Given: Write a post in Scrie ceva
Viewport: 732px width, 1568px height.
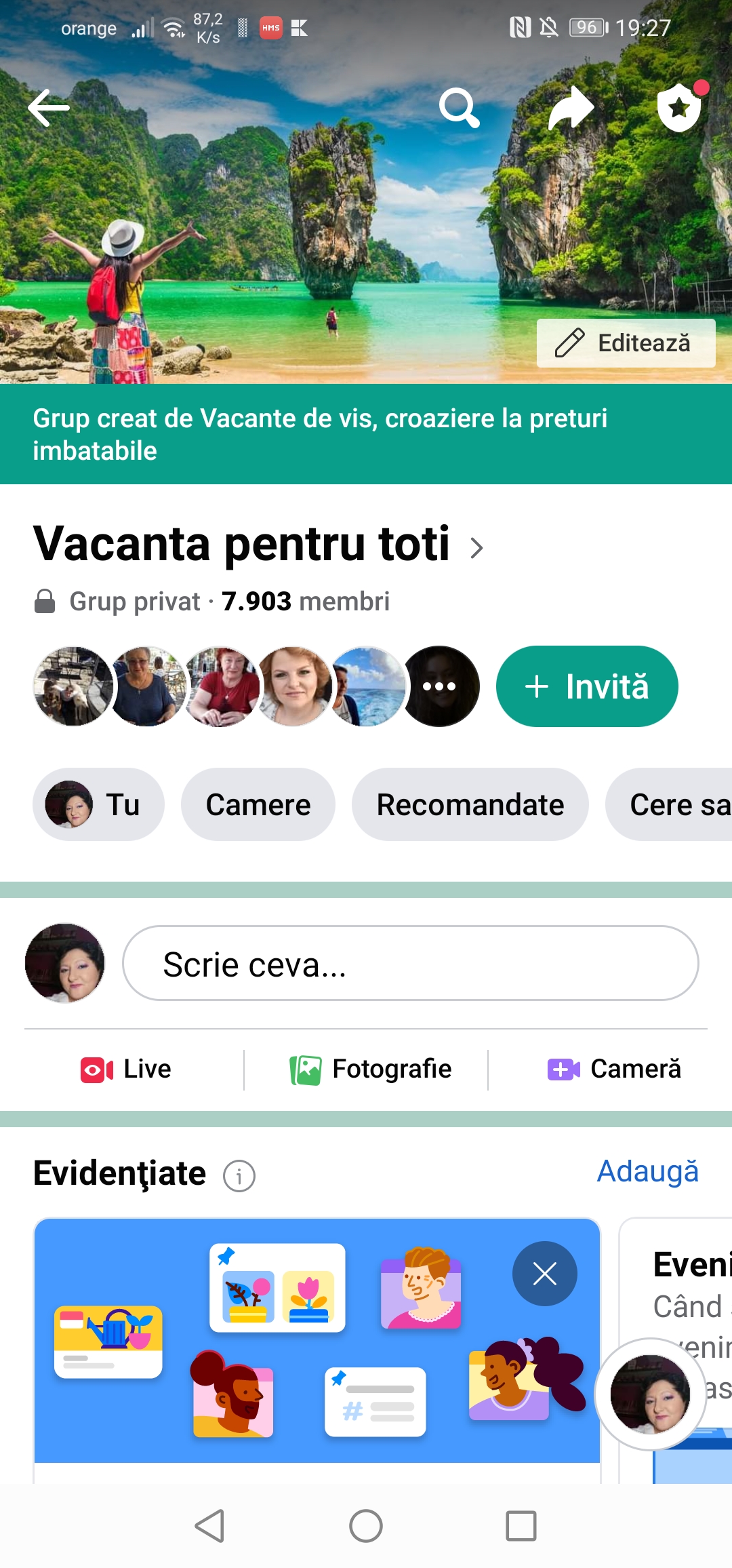Looking at the screenshot, I should point(410,963).
